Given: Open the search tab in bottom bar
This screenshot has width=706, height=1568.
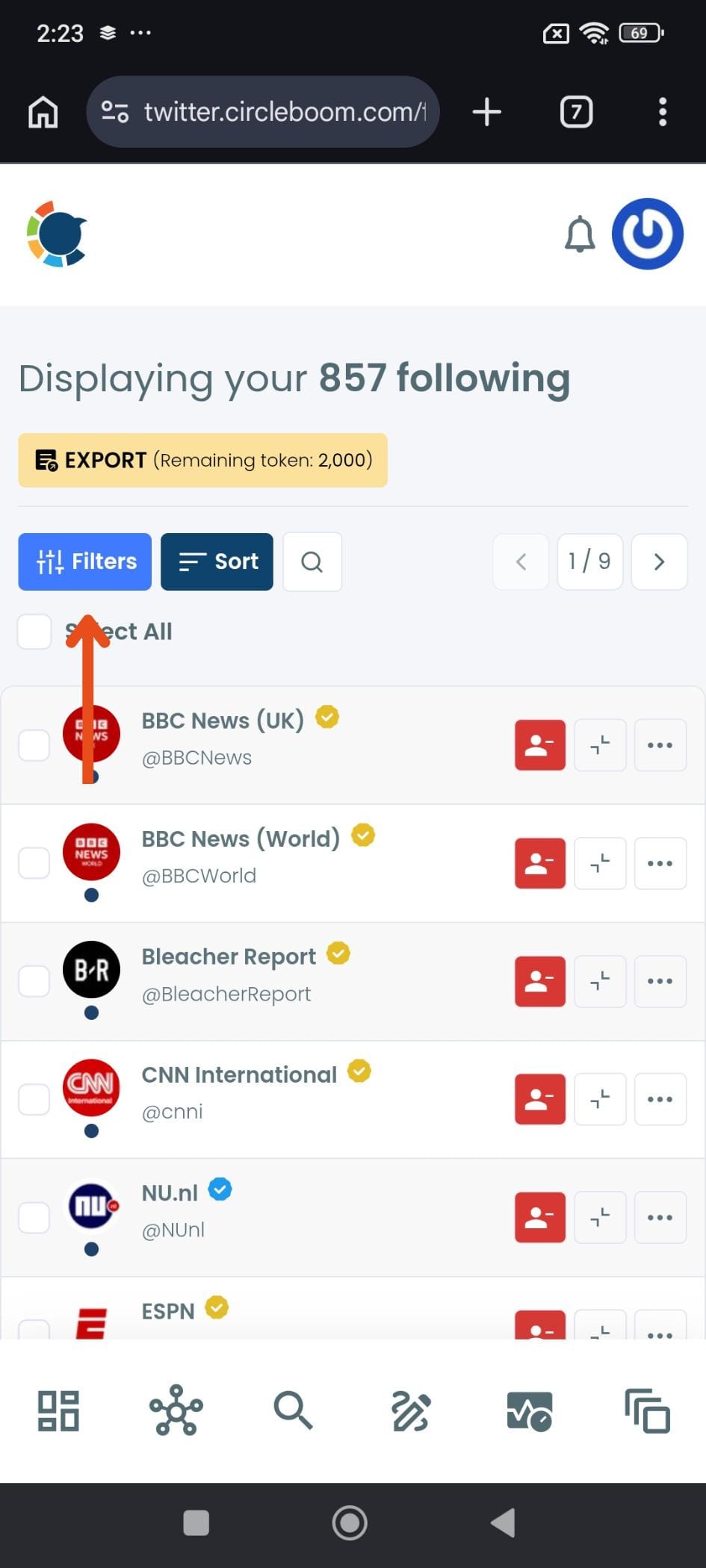Looking at the screenshot, I should click(293, 1410).
